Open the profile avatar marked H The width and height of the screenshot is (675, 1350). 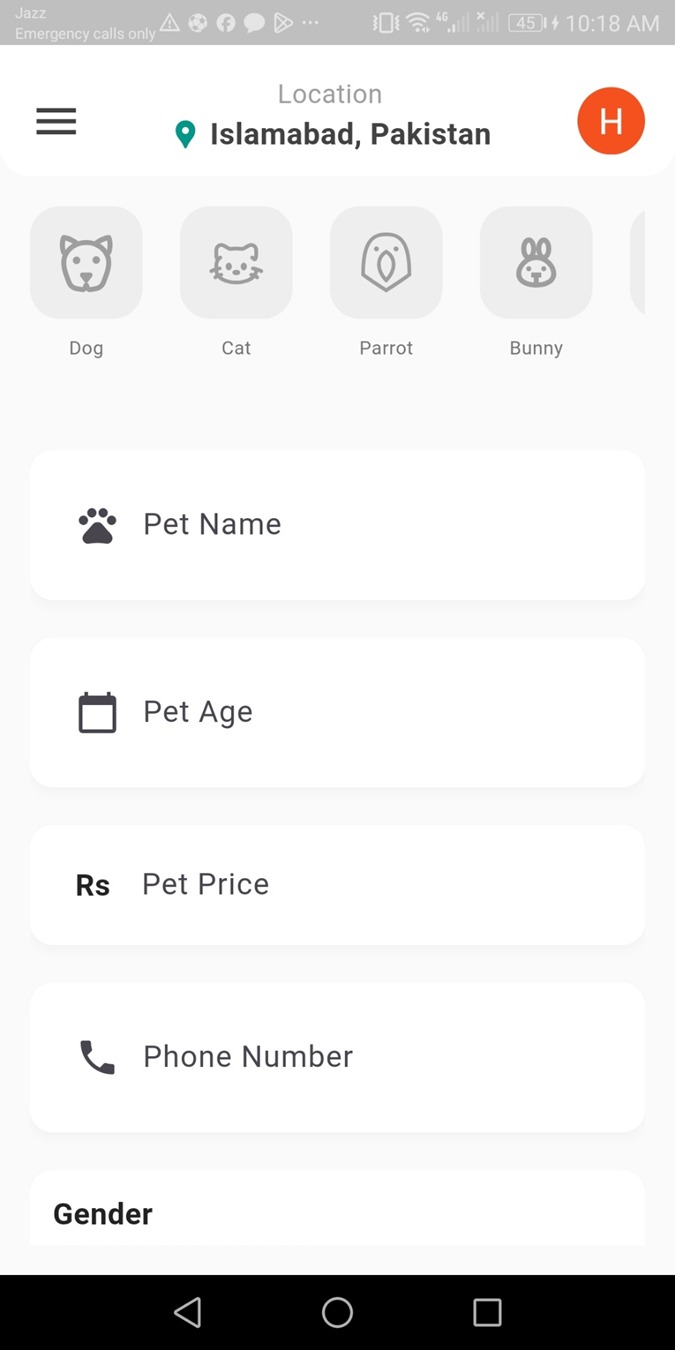(x=610, y=121)
